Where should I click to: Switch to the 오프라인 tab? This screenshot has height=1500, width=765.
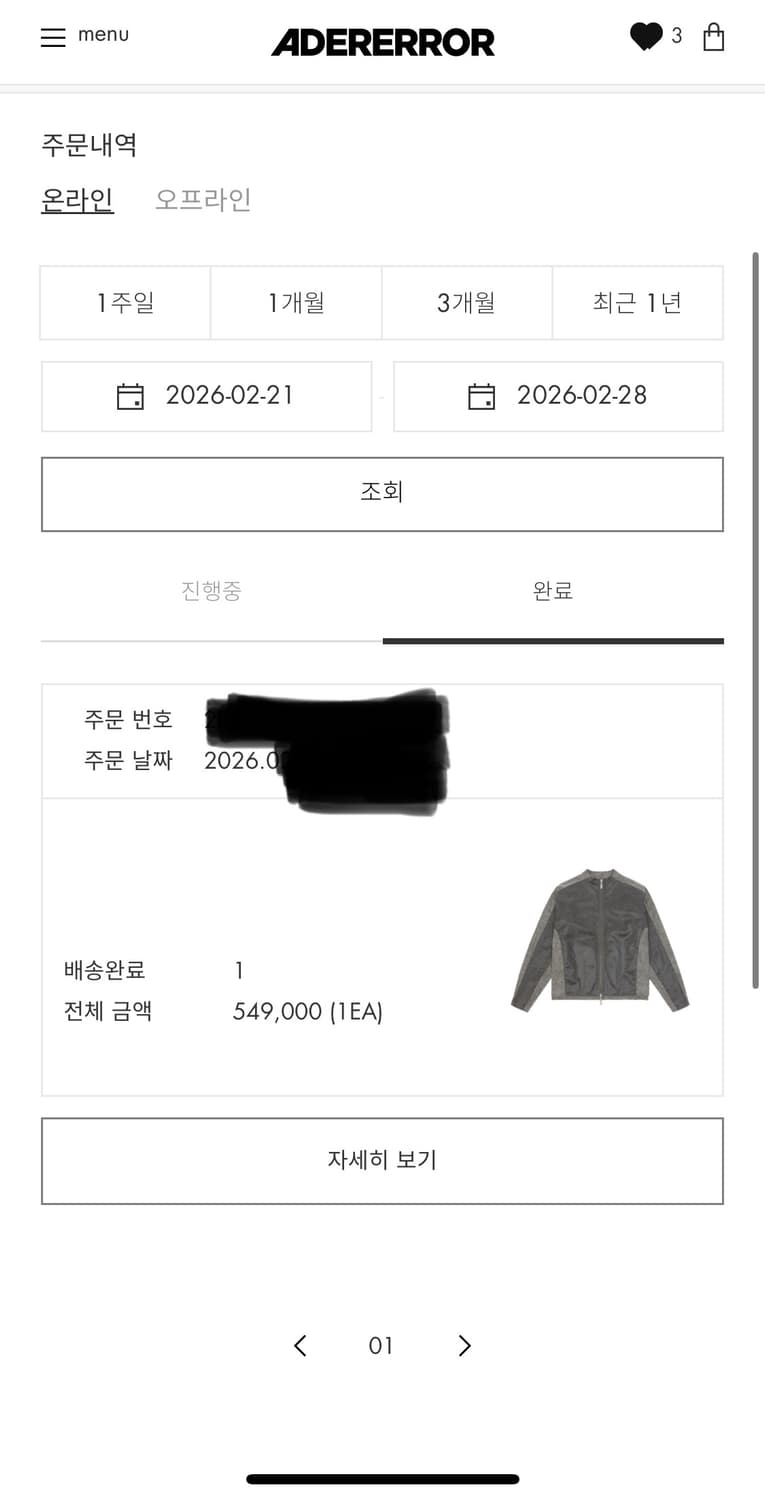202,200
